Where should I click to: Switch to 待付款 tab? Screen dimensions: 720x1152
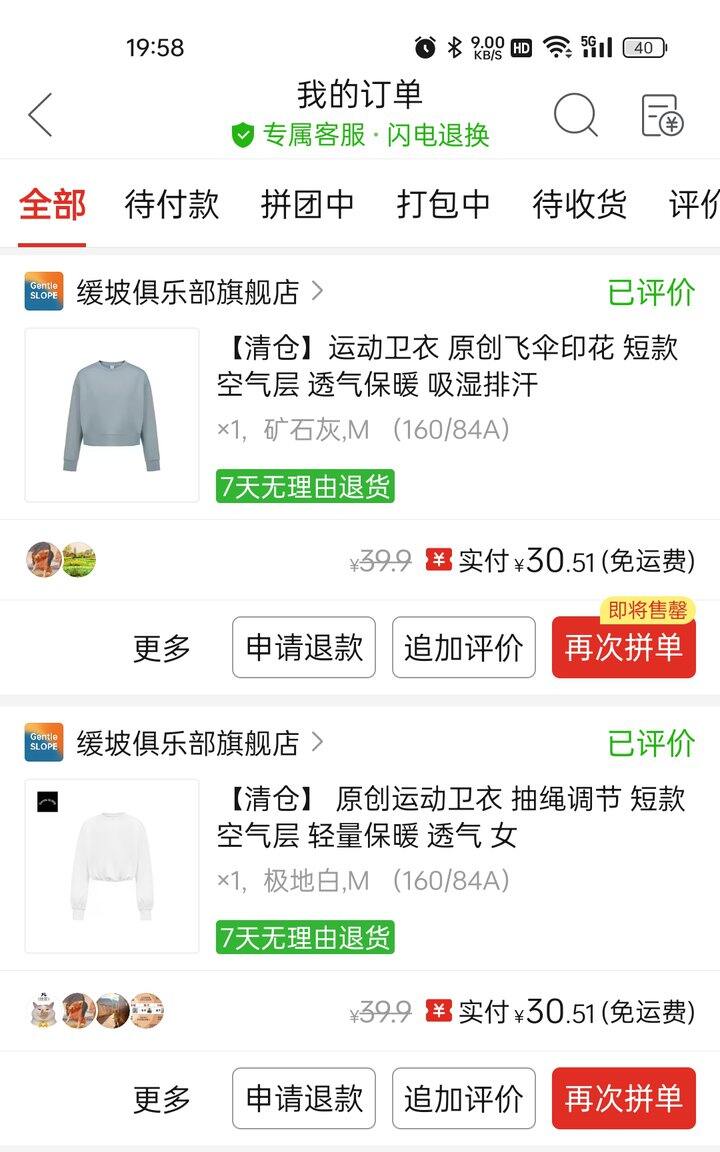coord(171,204)
